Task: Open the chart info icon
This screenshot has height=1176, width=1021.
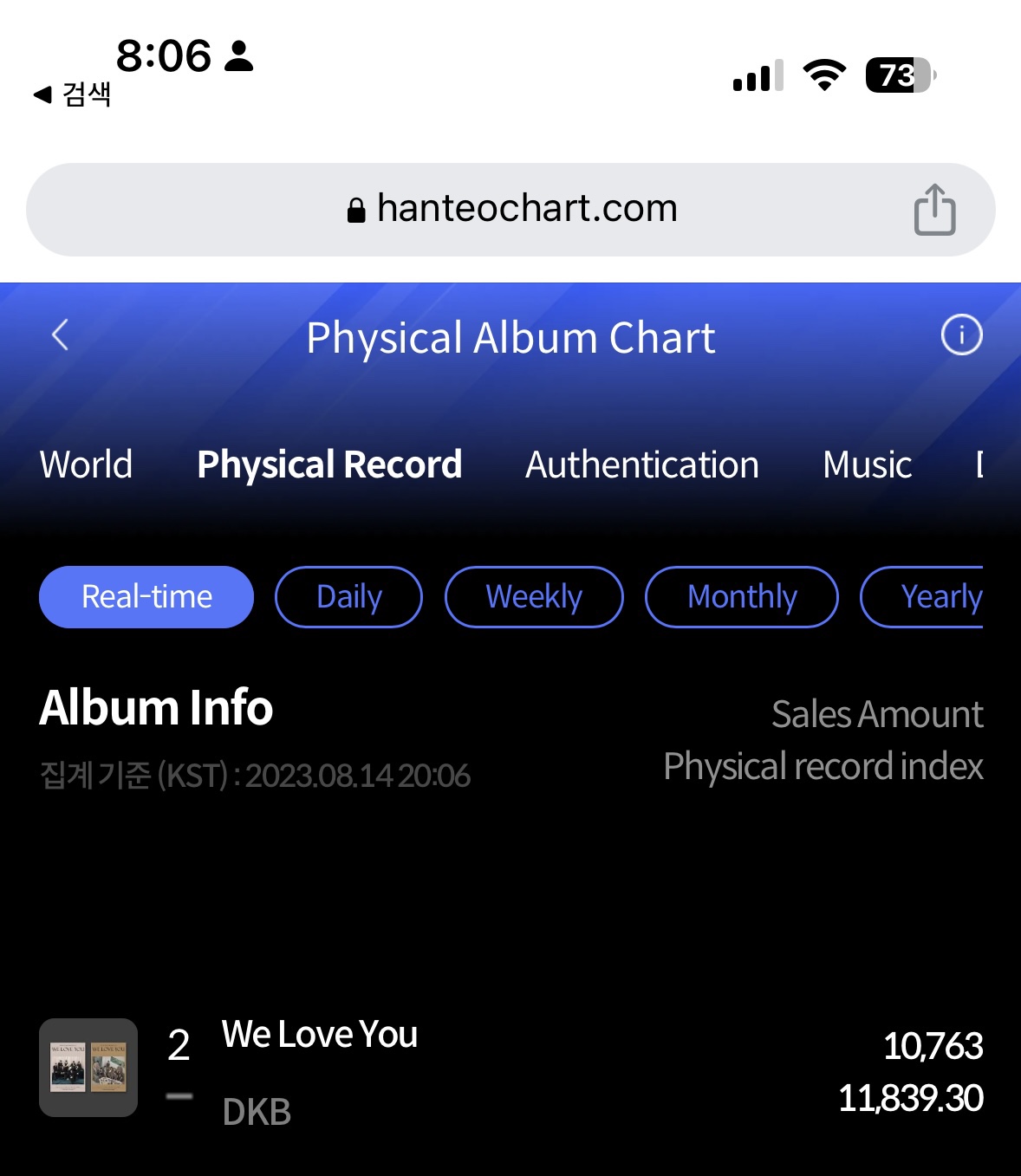Action: tap(961, 335)
